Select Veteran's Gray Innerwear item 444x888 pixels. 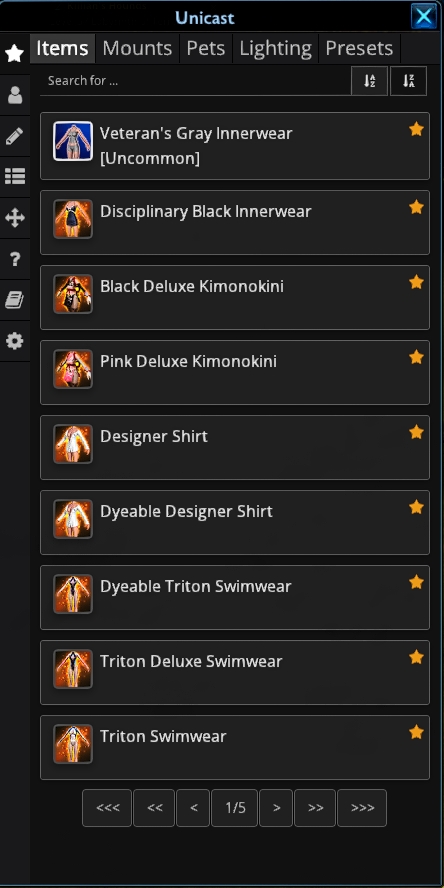pyautogui.click(x=235, y=146)
